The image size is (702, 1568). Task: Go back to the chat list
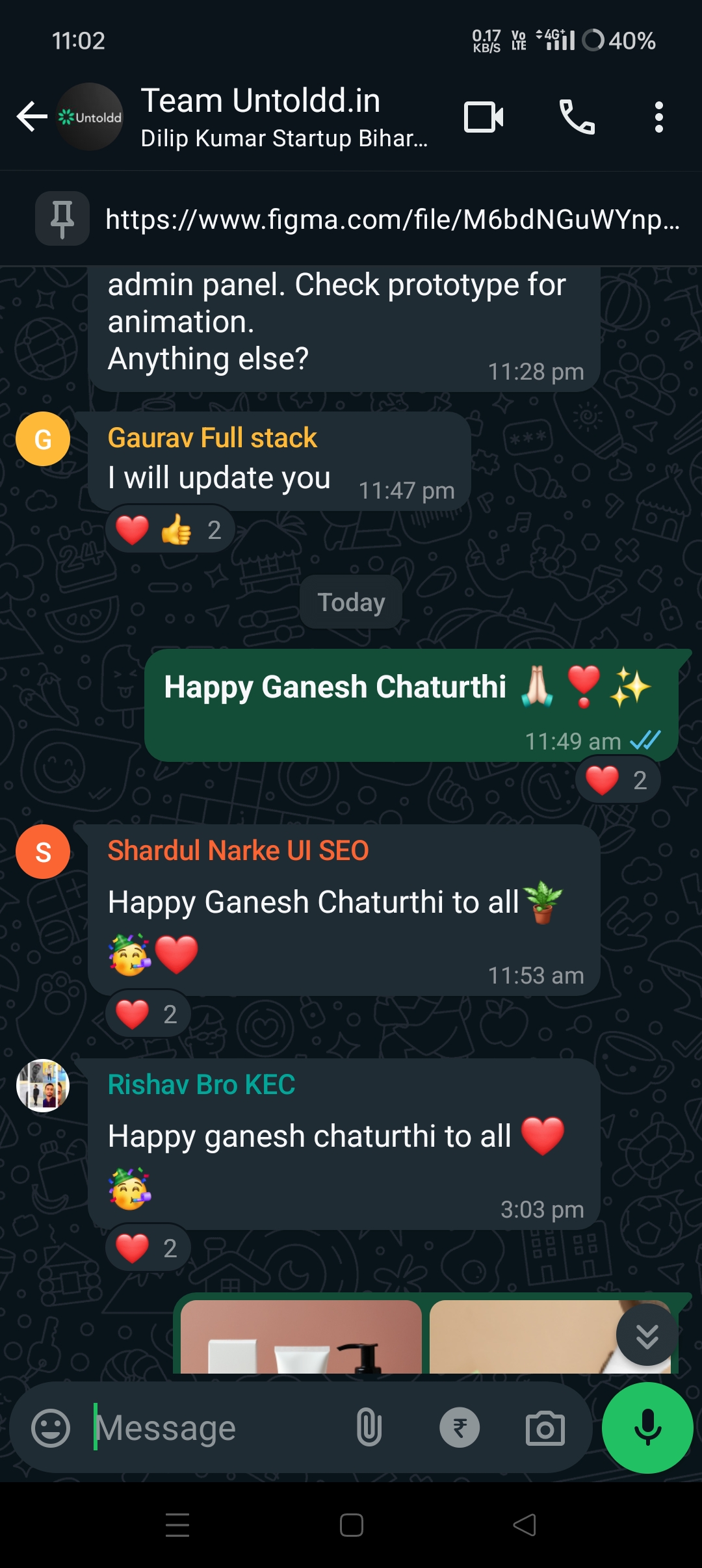tap(32, 118)
